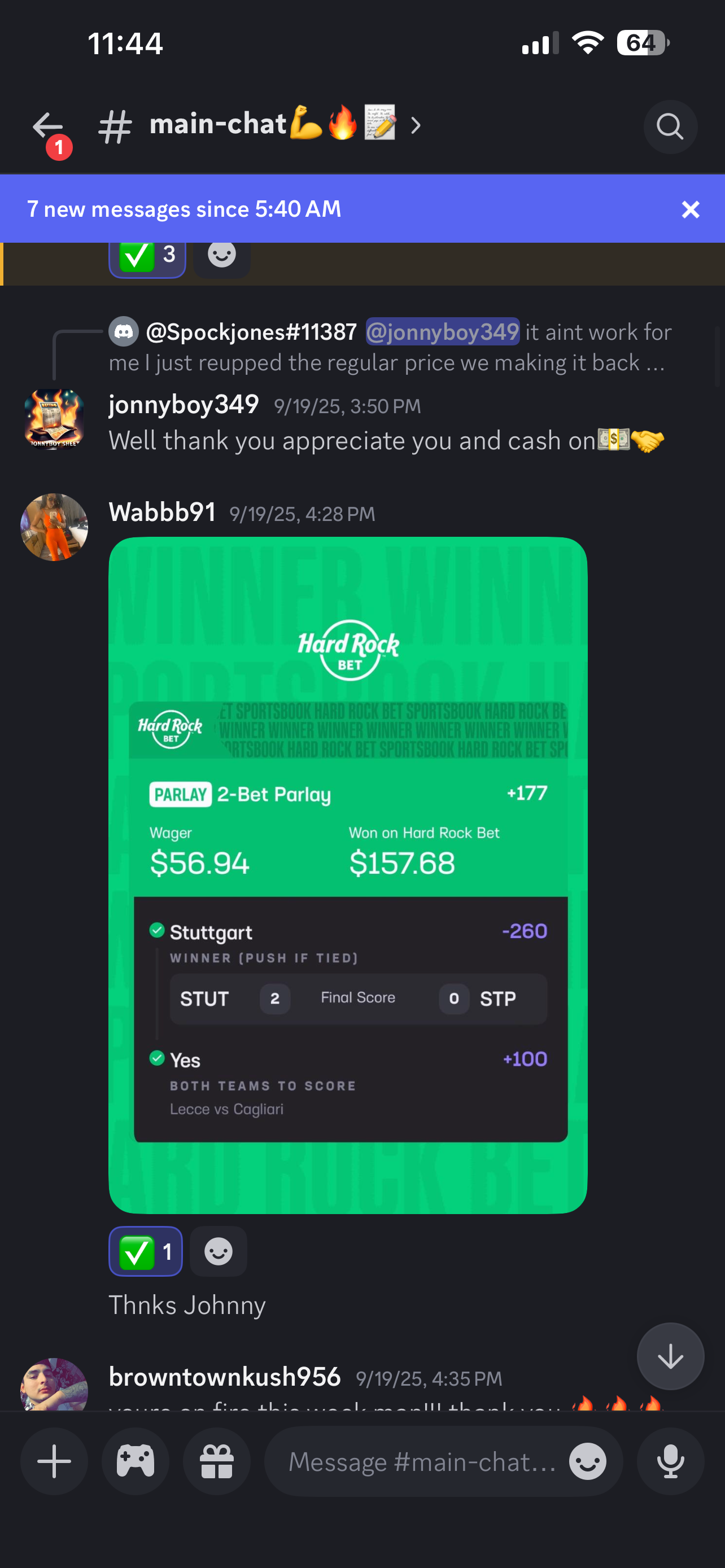Type in the Message #main-chat field
The image size is (725, 1568).
pyautogui.click(x=420, y=1461)
